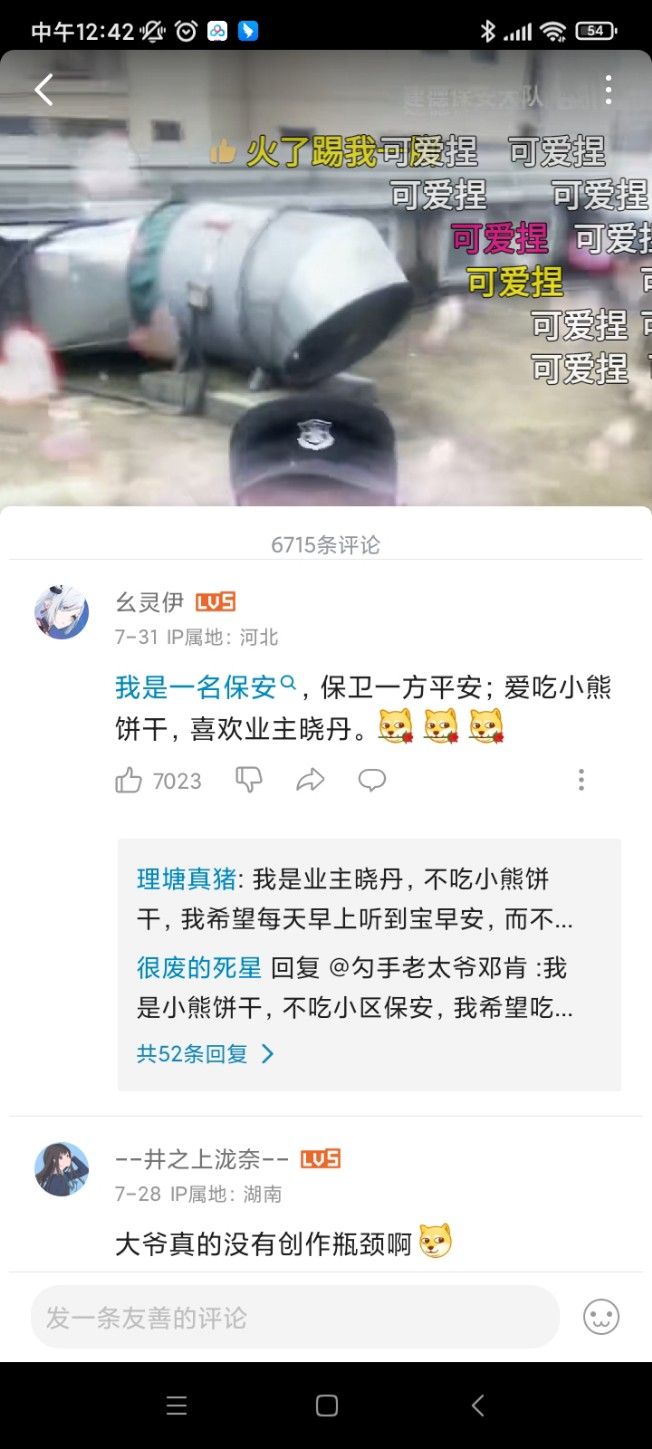
Task: Go back using the top-left arrow
Action: pyautogui.click(x=43, y=90)
